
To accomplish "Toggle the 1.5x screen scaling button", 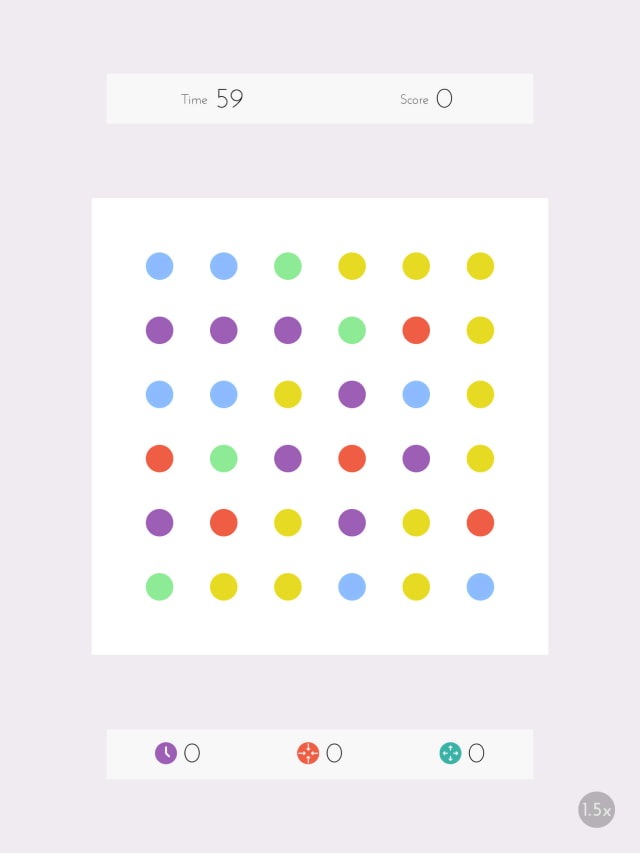I will click(596, 809).
